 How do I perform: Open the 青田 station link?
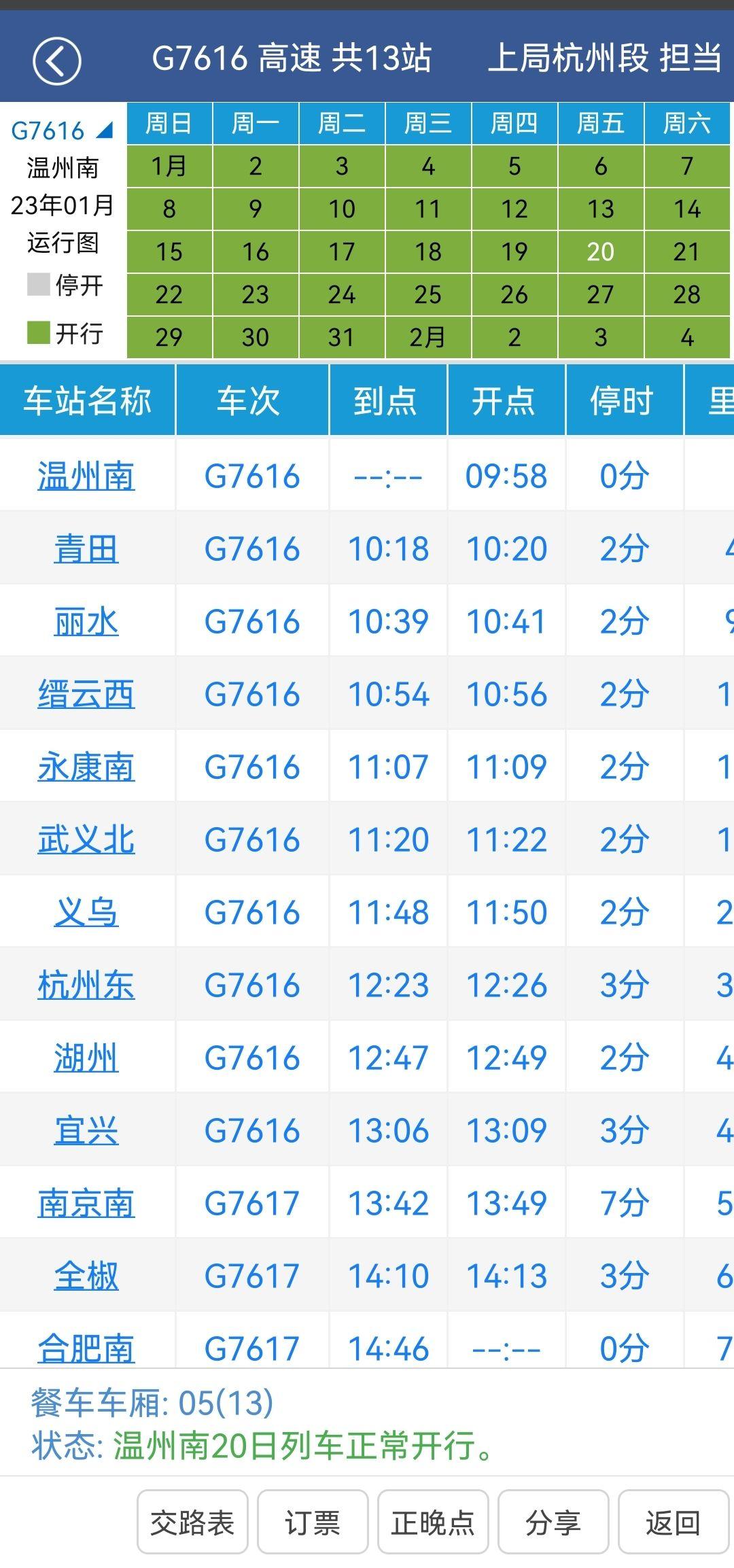click(86, 548)
